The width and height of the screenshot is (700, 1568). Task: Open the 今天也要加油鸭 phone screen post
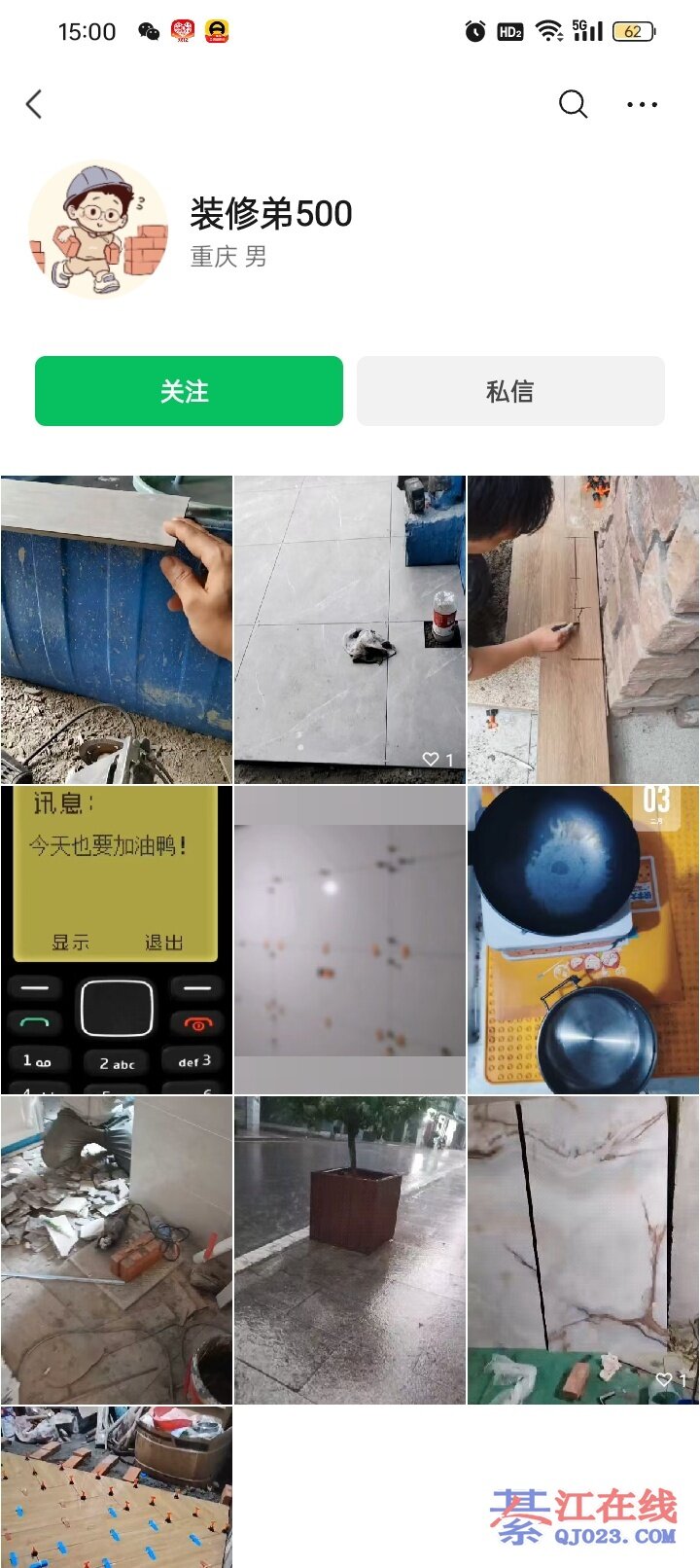(117, 940)
